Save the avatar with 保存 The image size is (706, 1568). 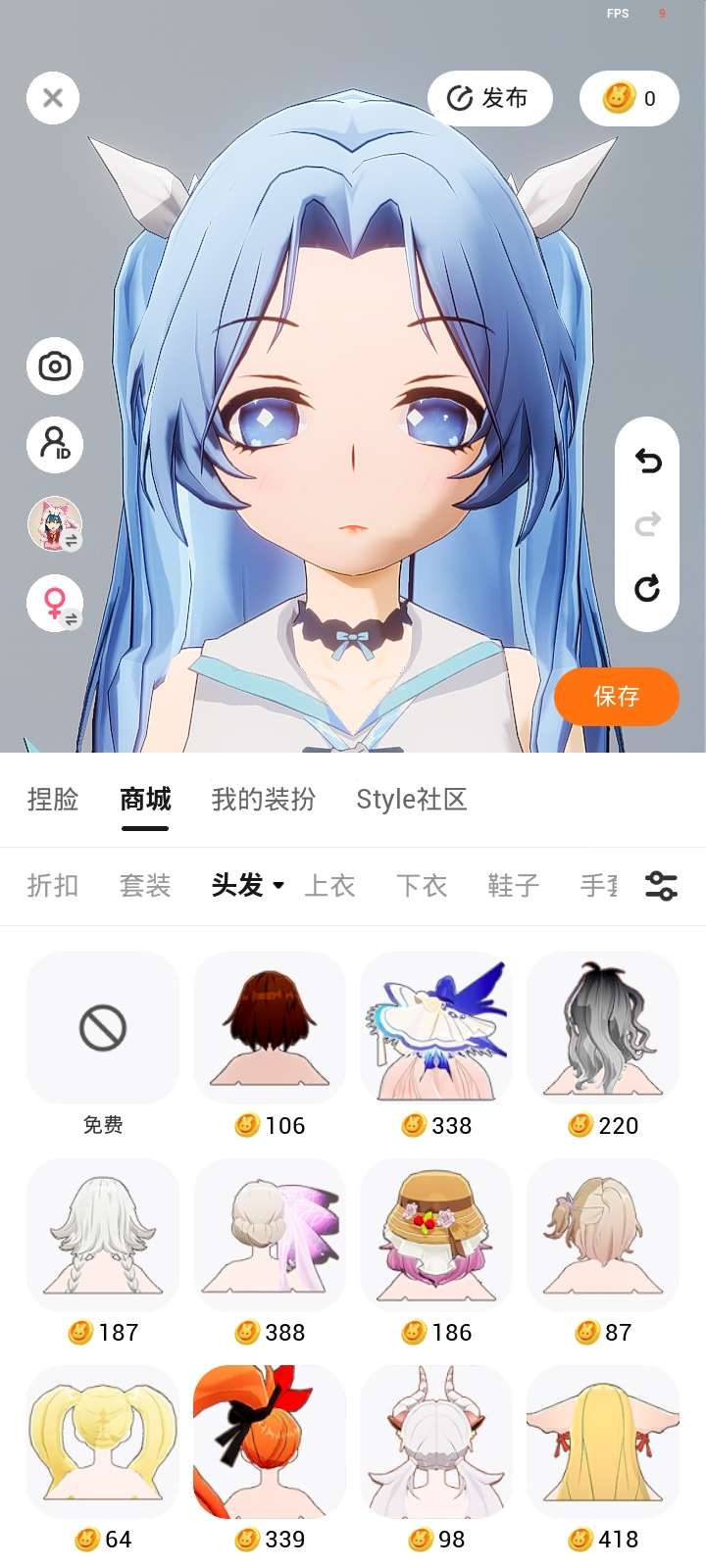pos(617,697)
